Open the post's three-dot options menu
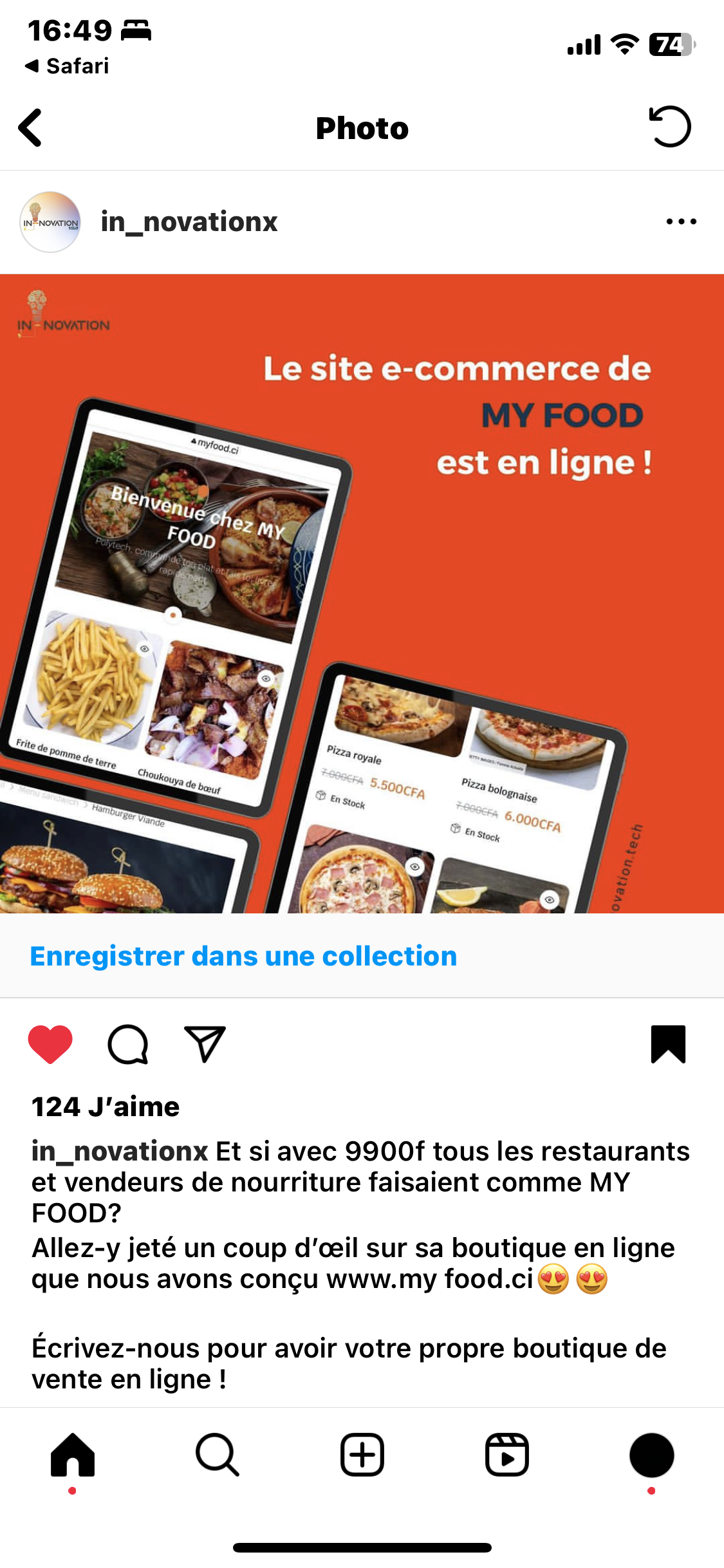Image resolution: width=724 pixels, height=1568 pixels. (x=681, y=222)
